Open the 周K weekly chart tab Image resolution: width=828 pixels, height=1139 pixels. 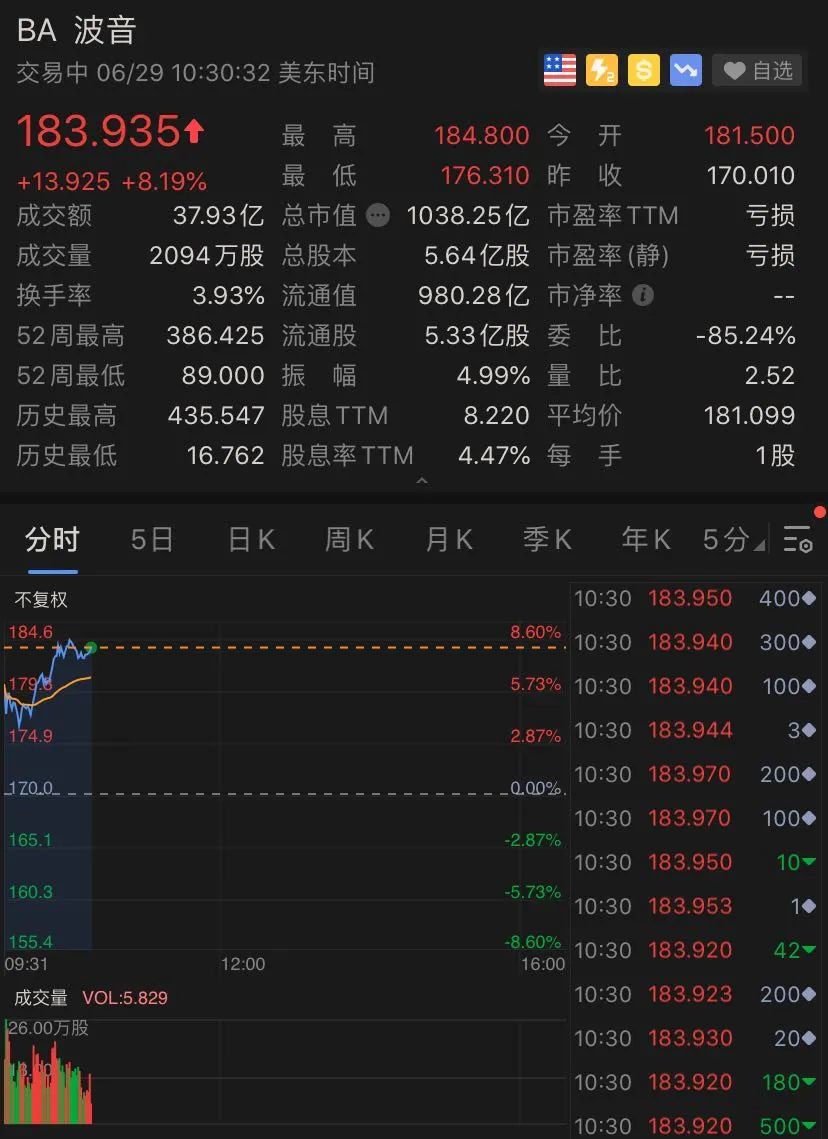coord(347,538)
